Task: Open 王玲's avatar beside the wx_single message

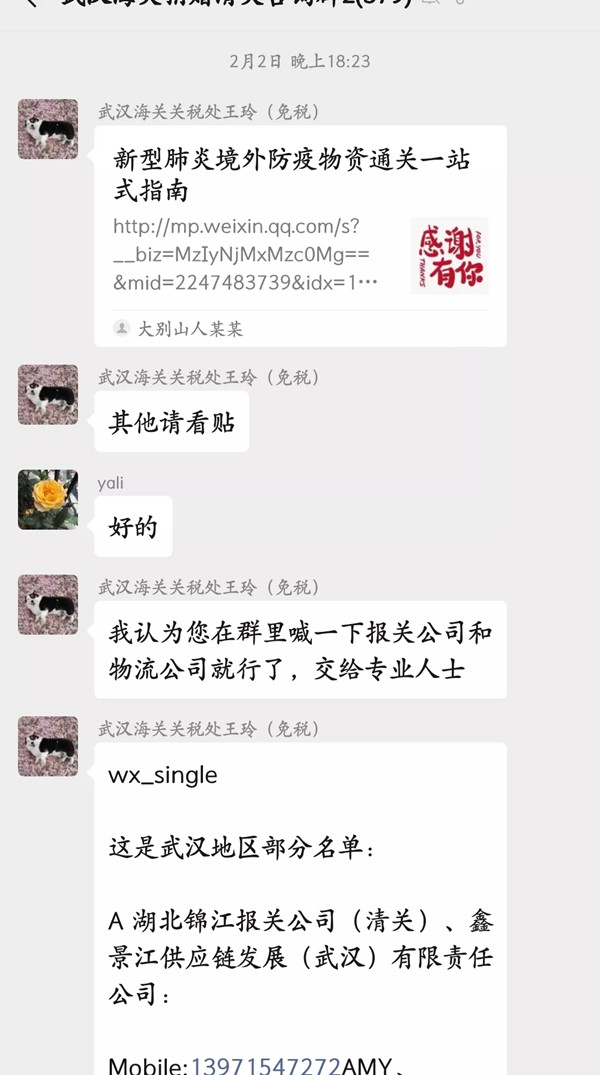Action: pyautogui.click(x=48, y=746)
